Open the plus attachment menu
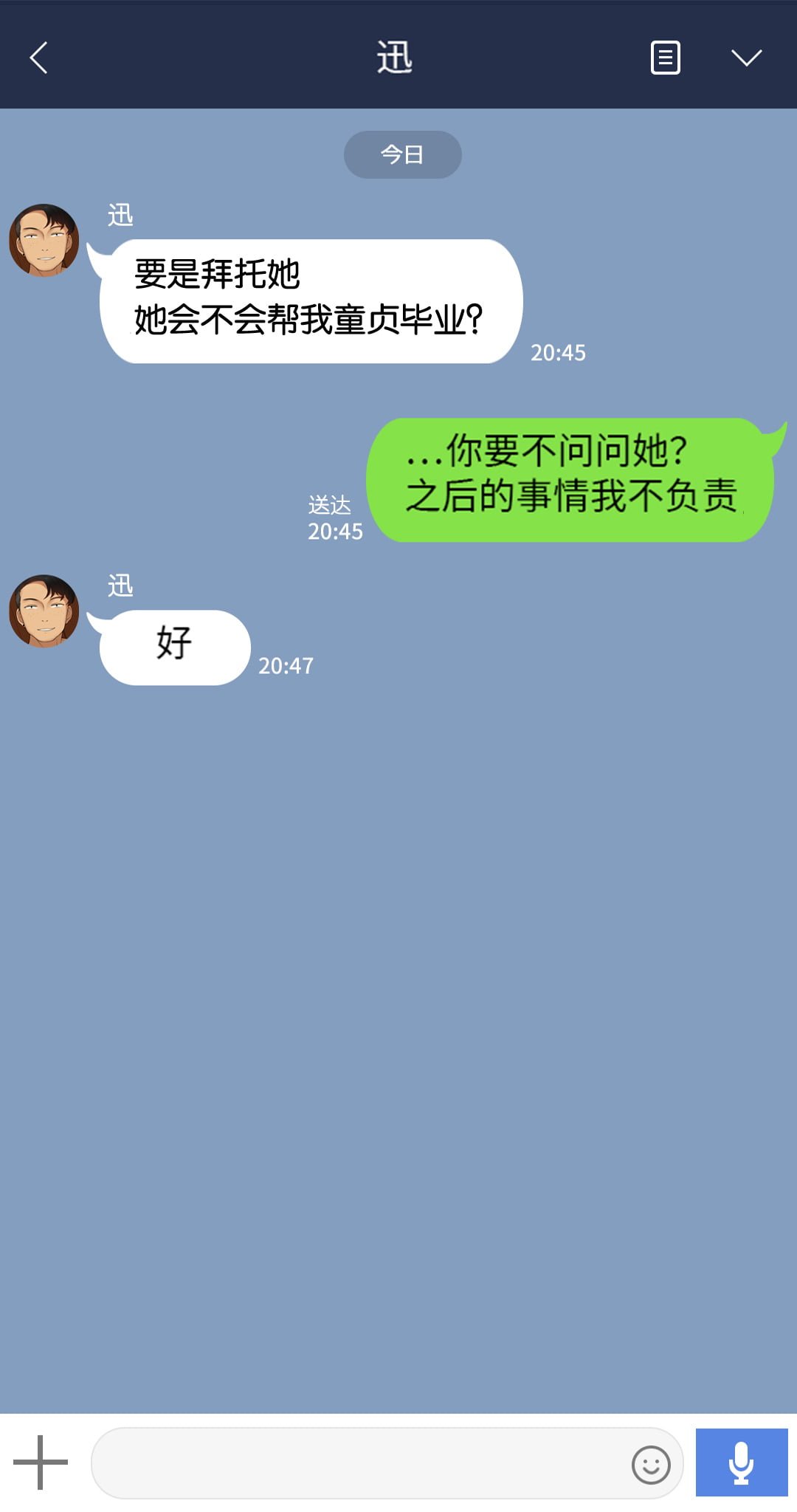Viewport: 797px width, 1512px height. coord(41,1462)
